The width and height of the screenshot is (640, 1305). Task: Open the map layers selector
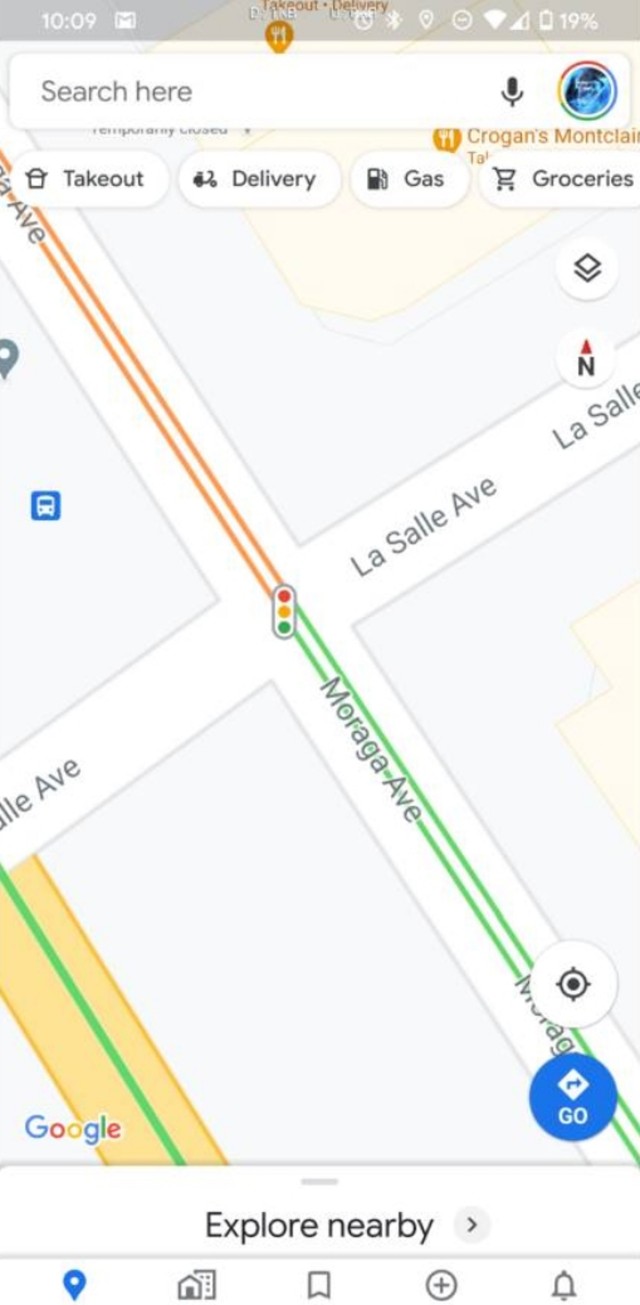click(587, 269)
